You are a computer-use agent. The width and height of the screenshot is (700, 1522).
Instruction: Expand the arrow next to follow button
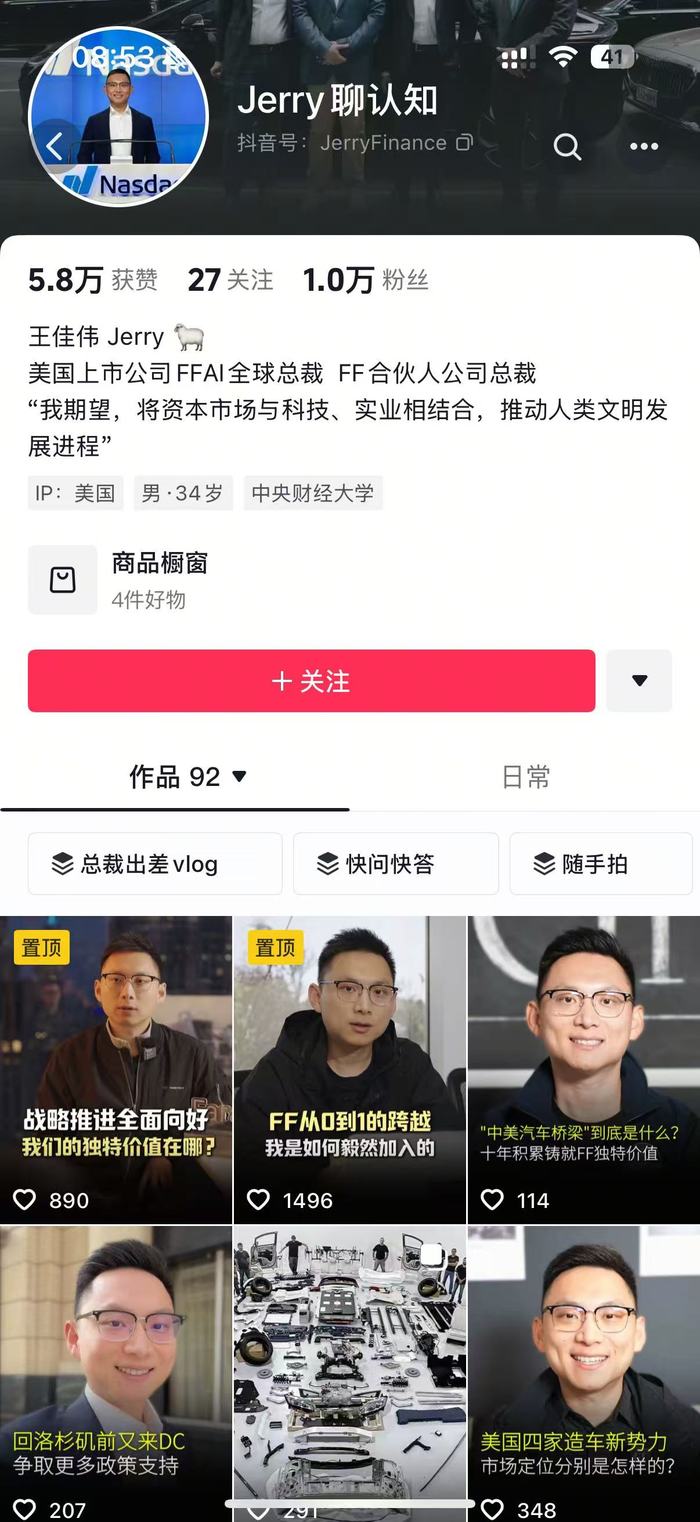point(639,681)
